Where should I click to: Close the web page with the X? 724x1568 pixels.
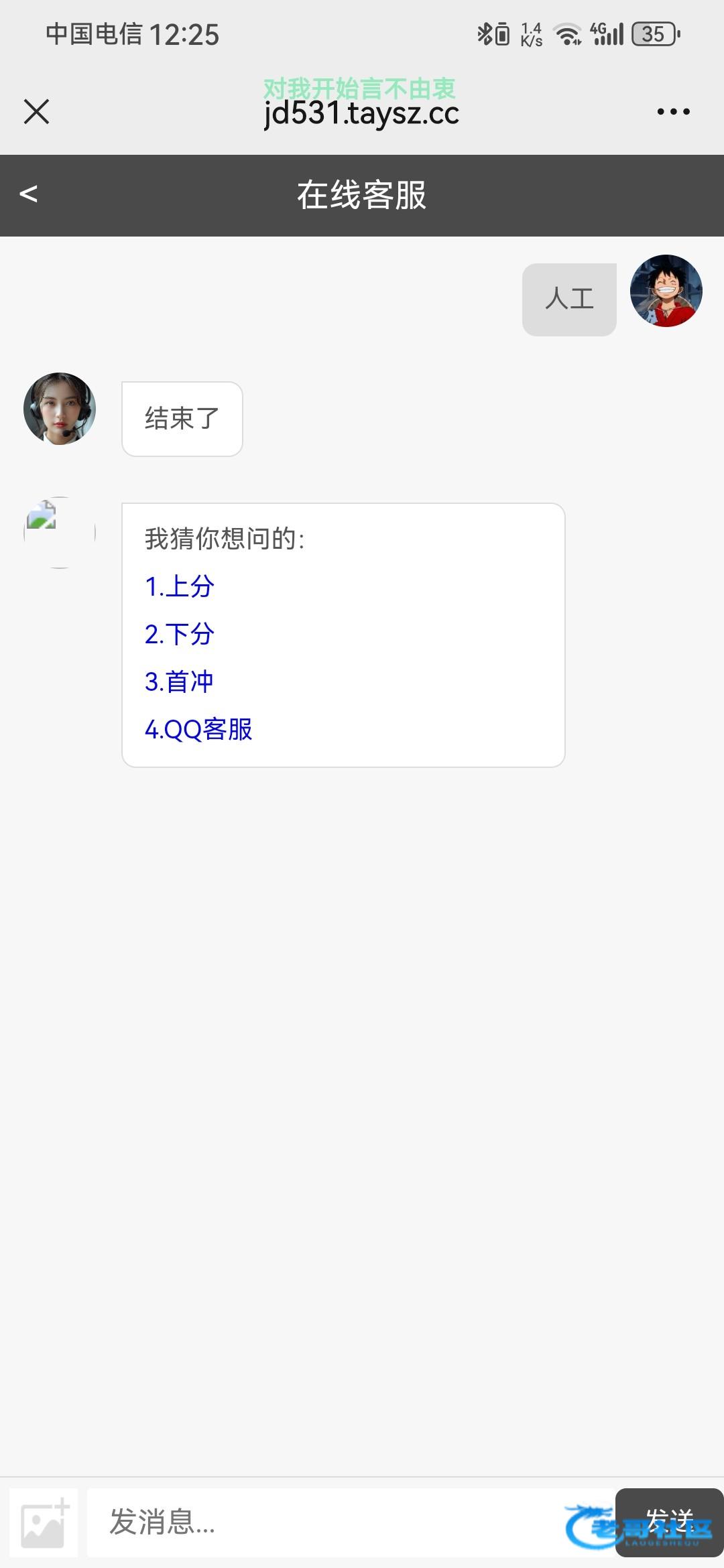(x=36, y=111)
